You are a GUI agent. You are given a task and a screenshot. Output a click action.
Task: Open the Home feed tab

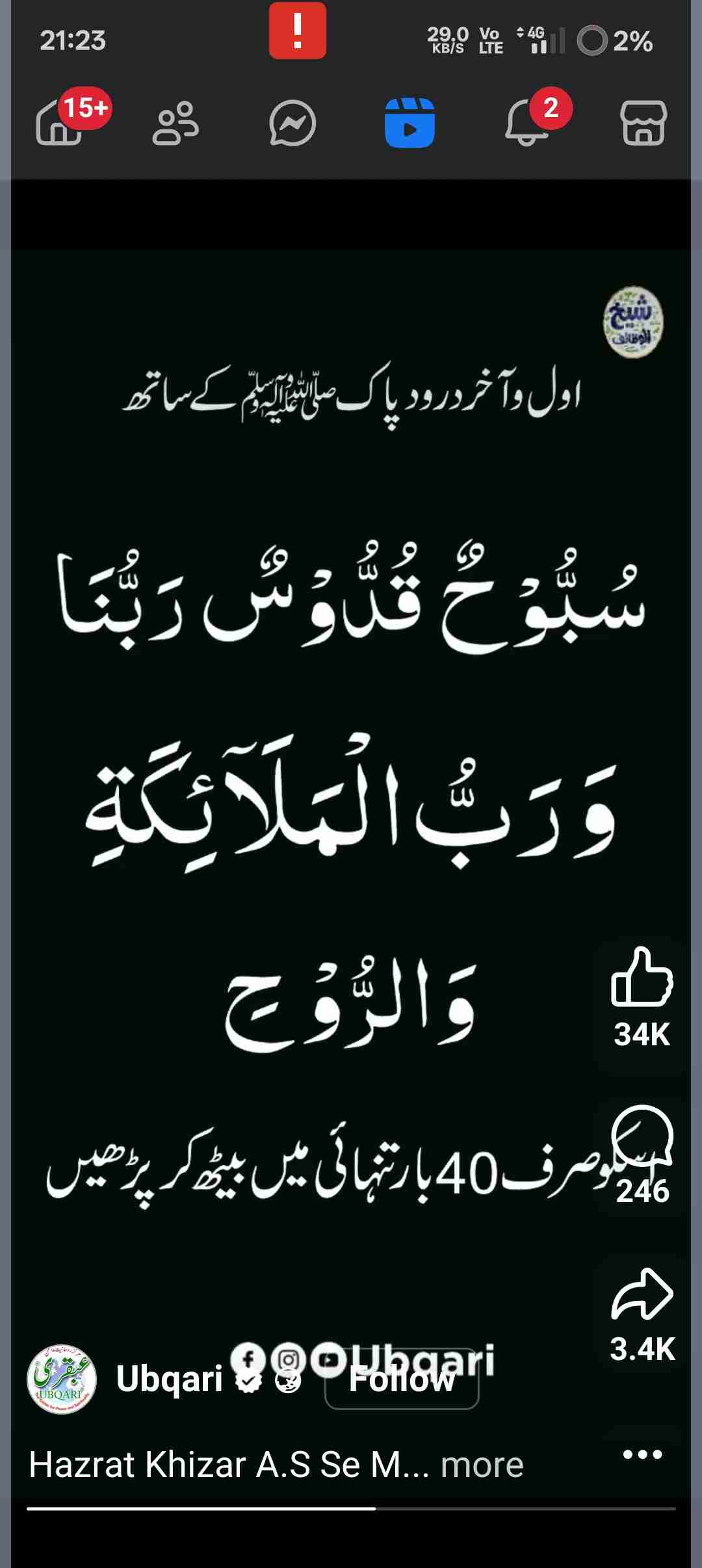[x=60, y=124]
